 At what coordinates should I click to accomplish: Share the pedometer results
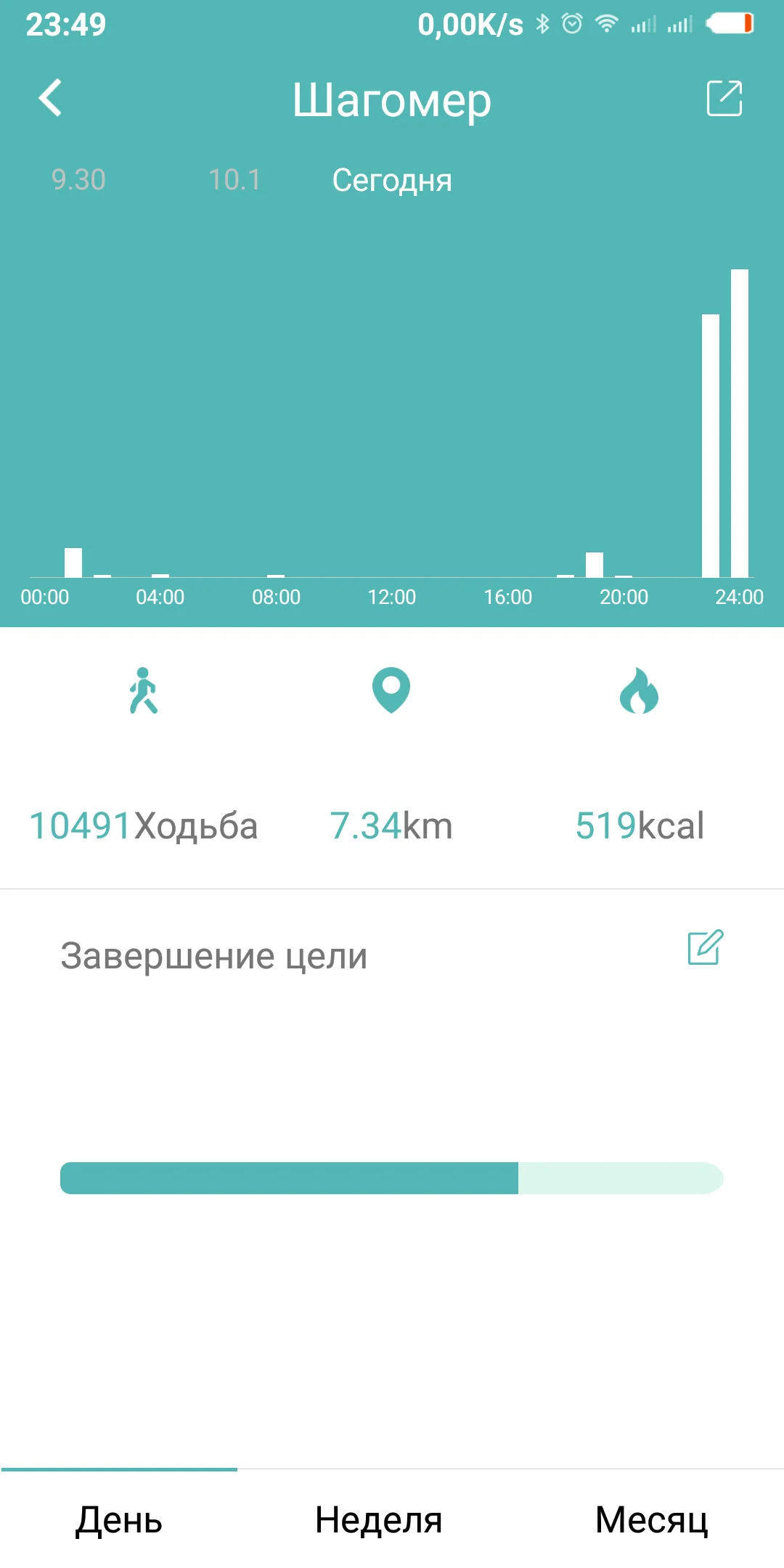tap(724, 98)
